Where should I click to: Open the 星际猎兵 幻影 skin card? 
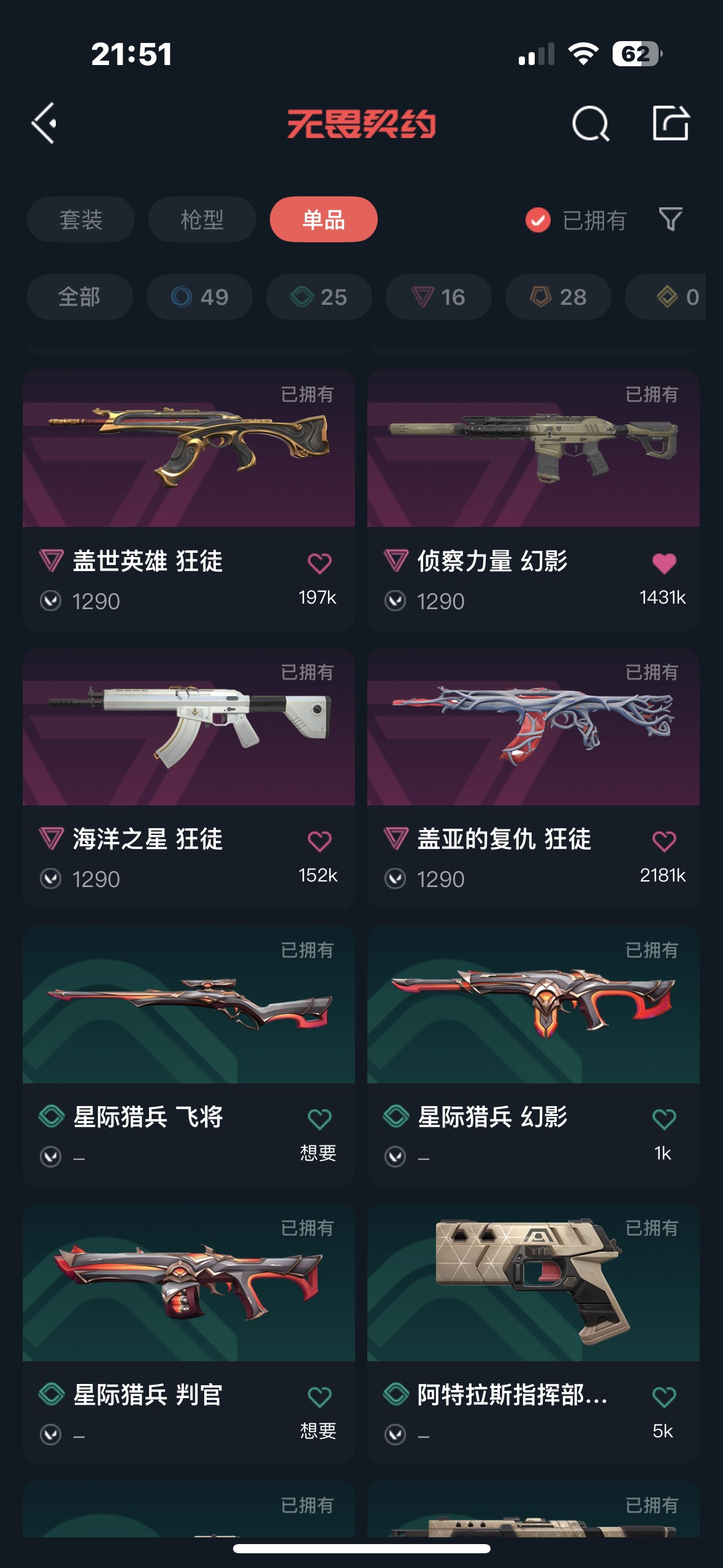(534, 1056)
